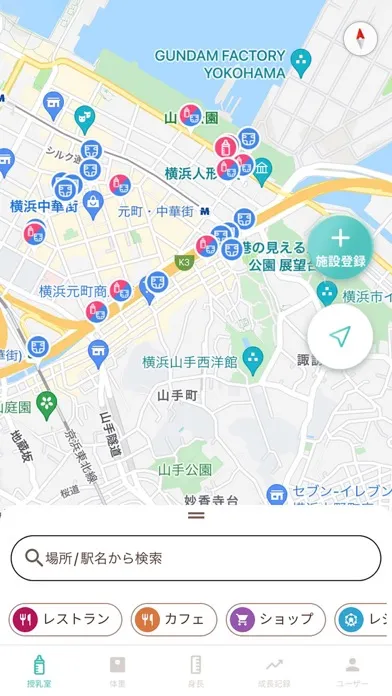Open the 成長記録 tab

pos(274,671)
